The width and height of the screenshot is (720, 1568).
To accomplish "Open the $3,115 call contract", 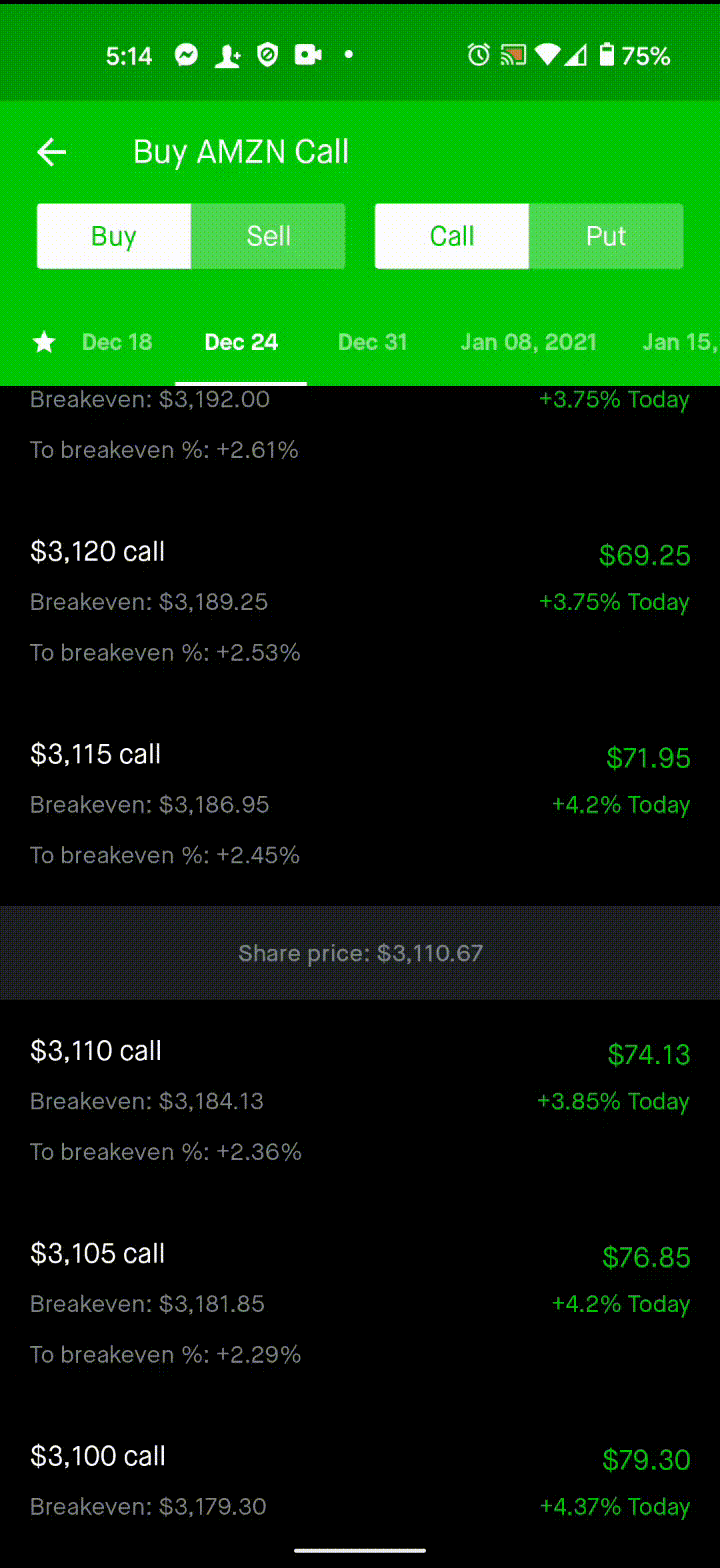I will 360,805.
